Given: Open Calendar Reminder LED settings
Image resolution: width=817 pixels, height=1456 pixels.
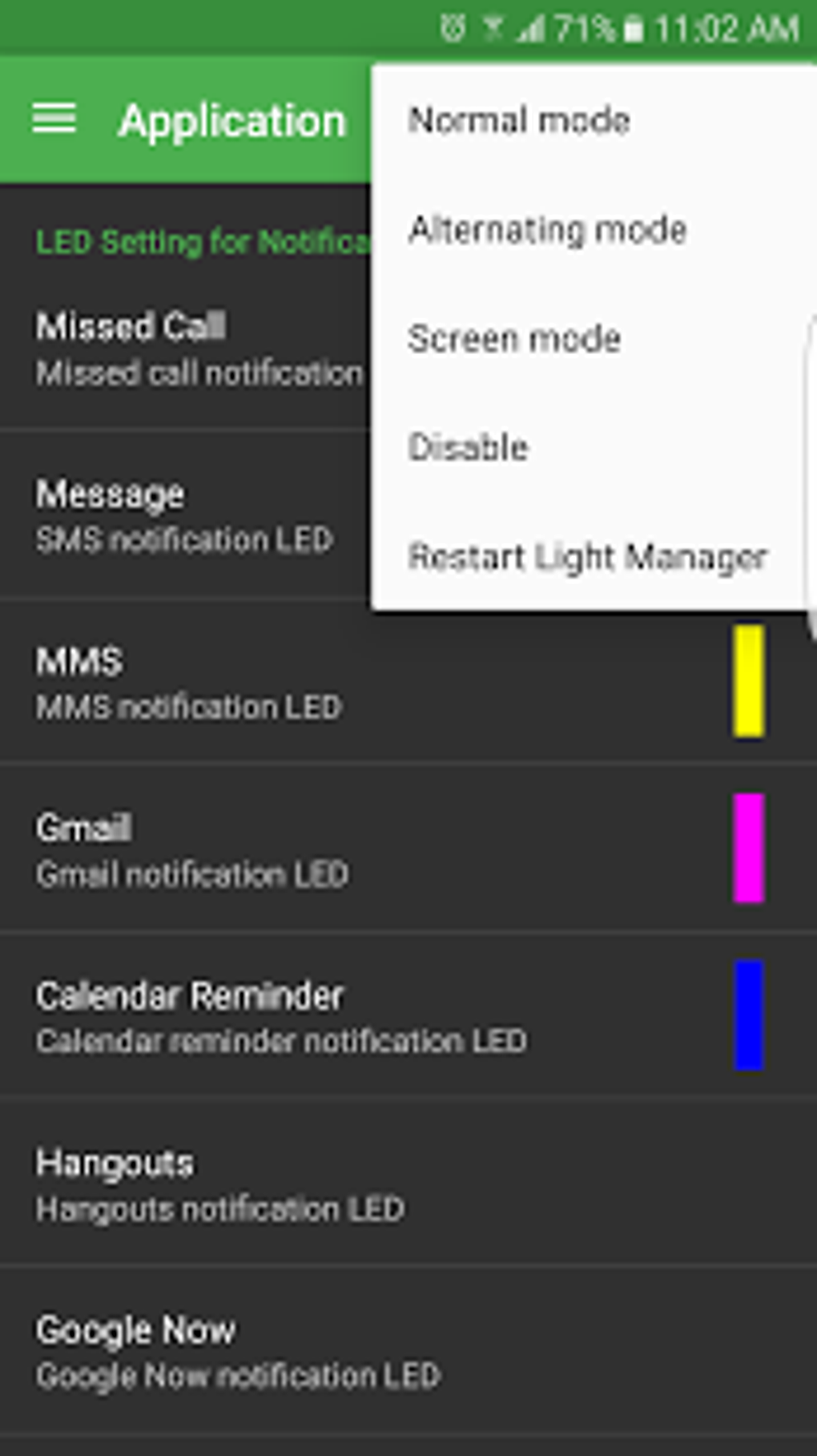Looking at the screenshot, I should [408, 1016].
